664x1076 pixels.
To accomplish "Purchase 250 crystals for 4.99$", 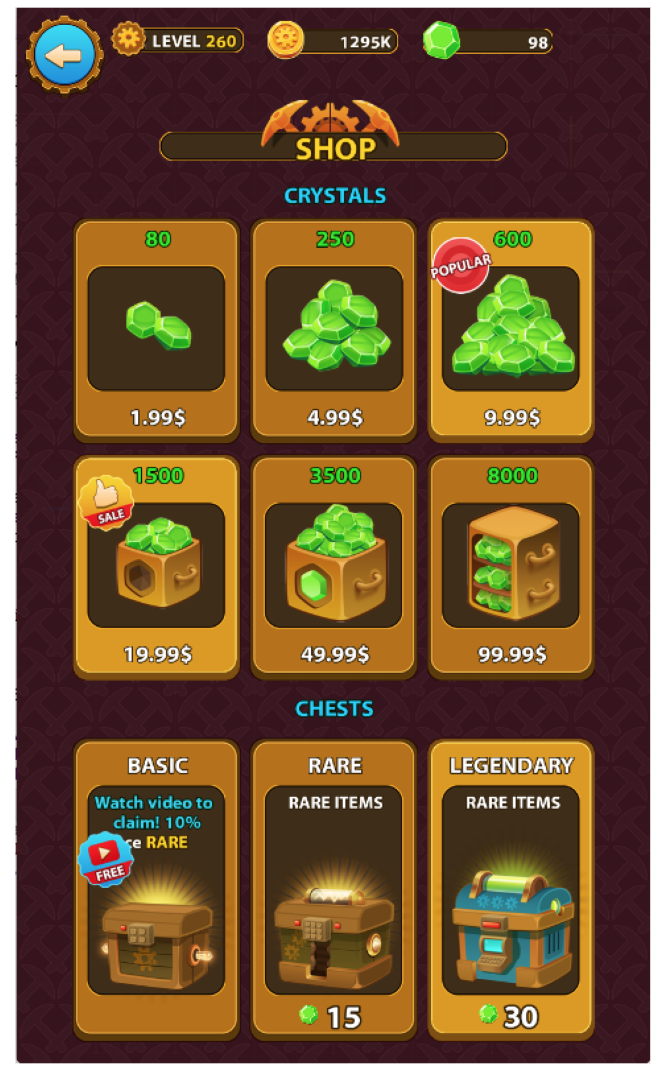I will pyautogui.click(x=334, y=330).
